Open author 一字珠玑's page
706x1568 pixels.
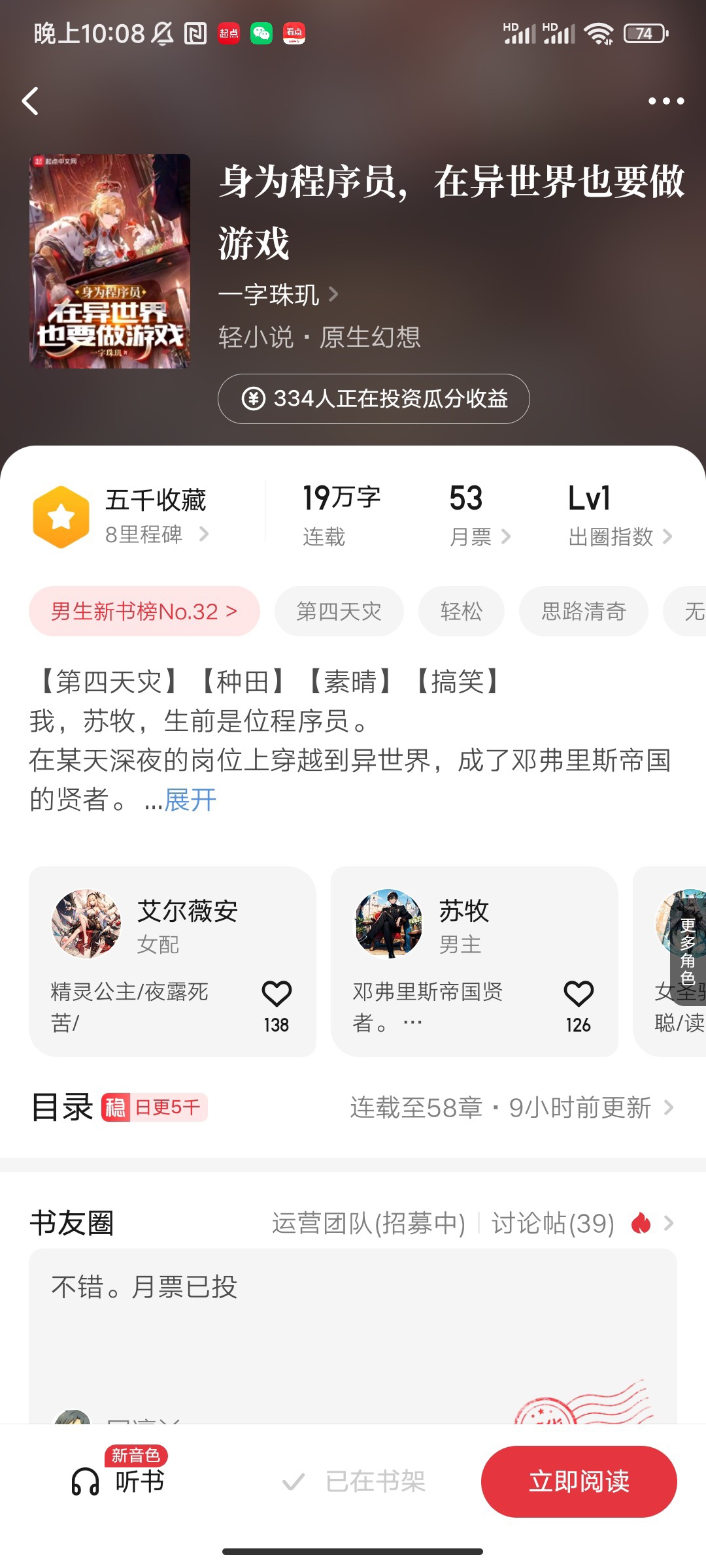pos(278,295)
